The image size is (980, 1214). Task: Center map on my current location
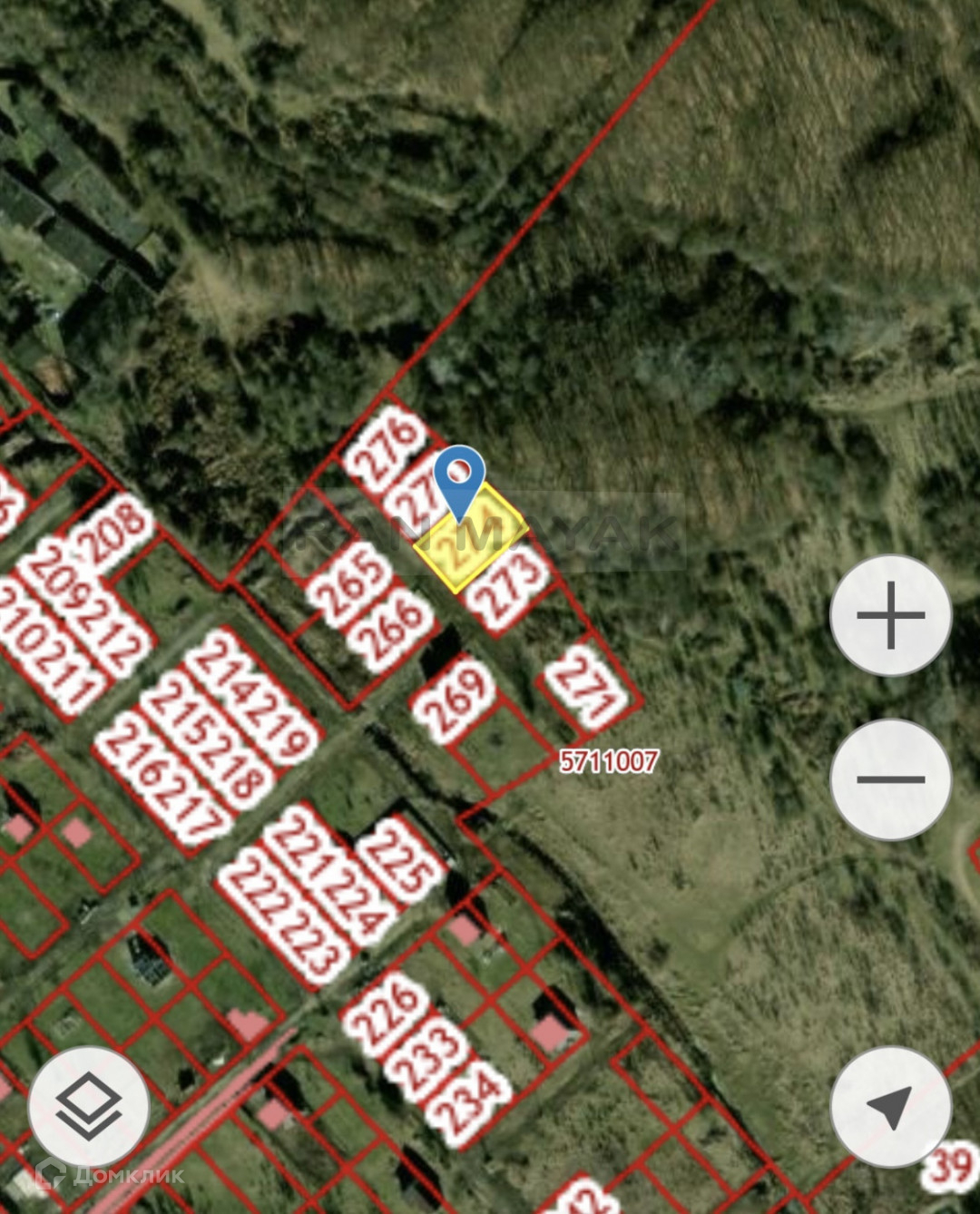(x=890, y=1107)
